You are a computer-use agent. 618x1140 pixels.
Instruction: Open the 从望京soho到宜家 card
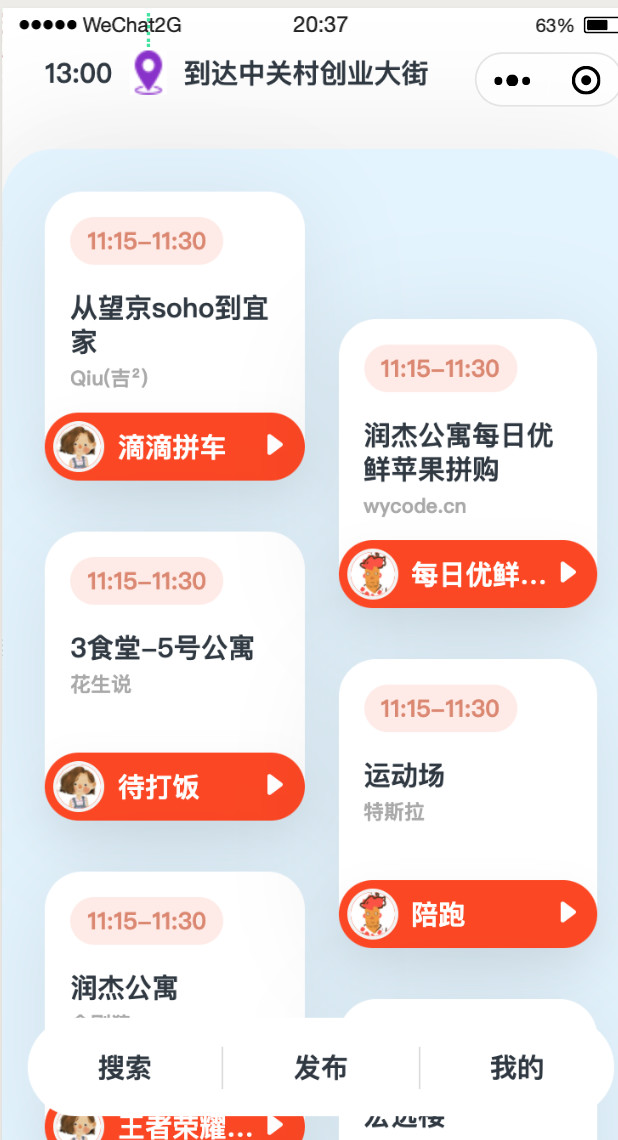170,323
